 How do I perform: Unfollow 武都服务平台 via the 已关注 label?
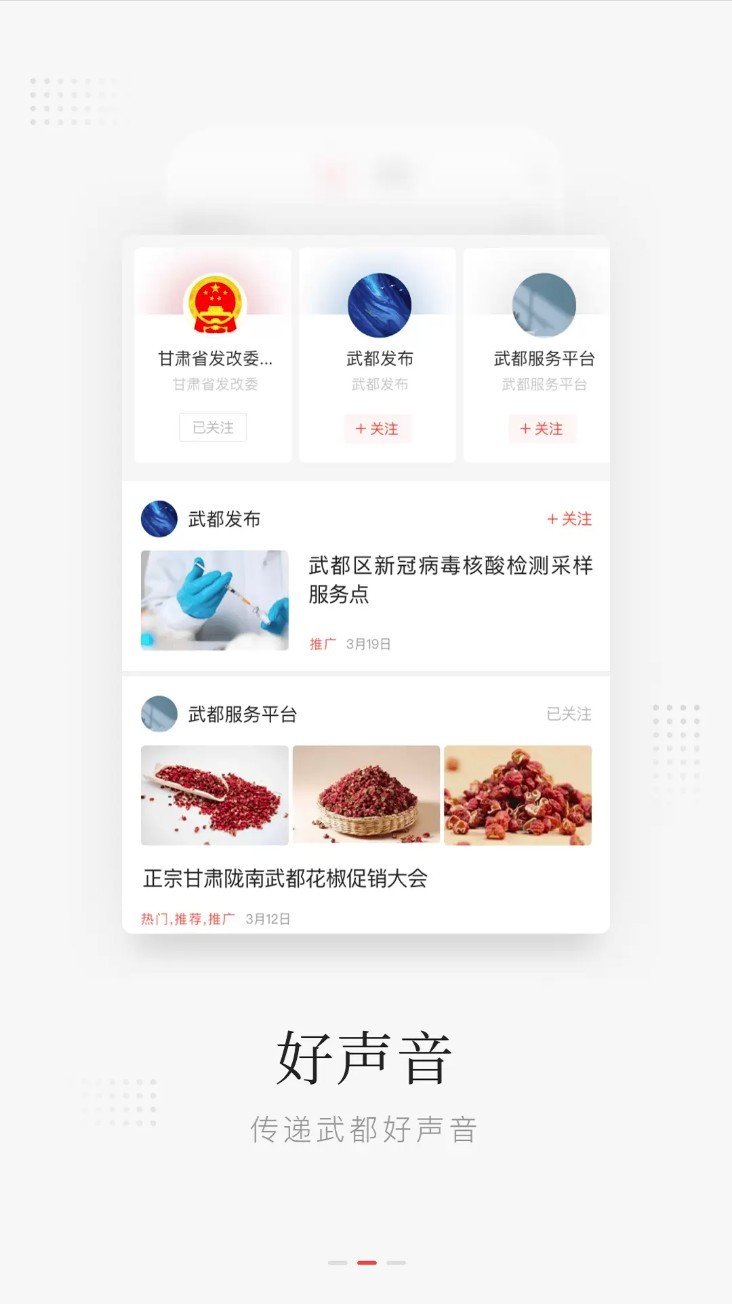click(x=568, y=714)
